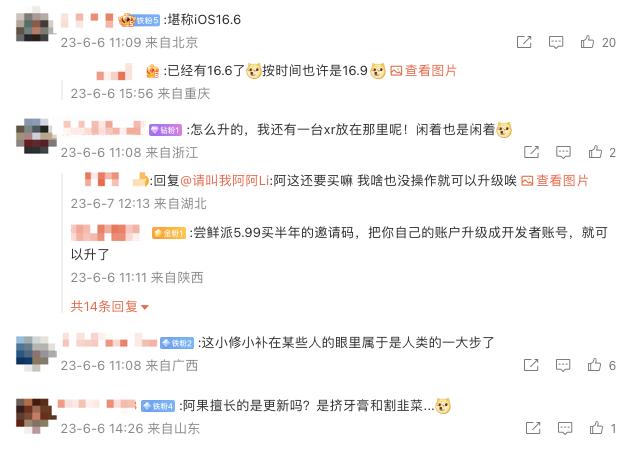
Task: View the picture in the 已经有16.6了 reply
Action: coord(423,71)
